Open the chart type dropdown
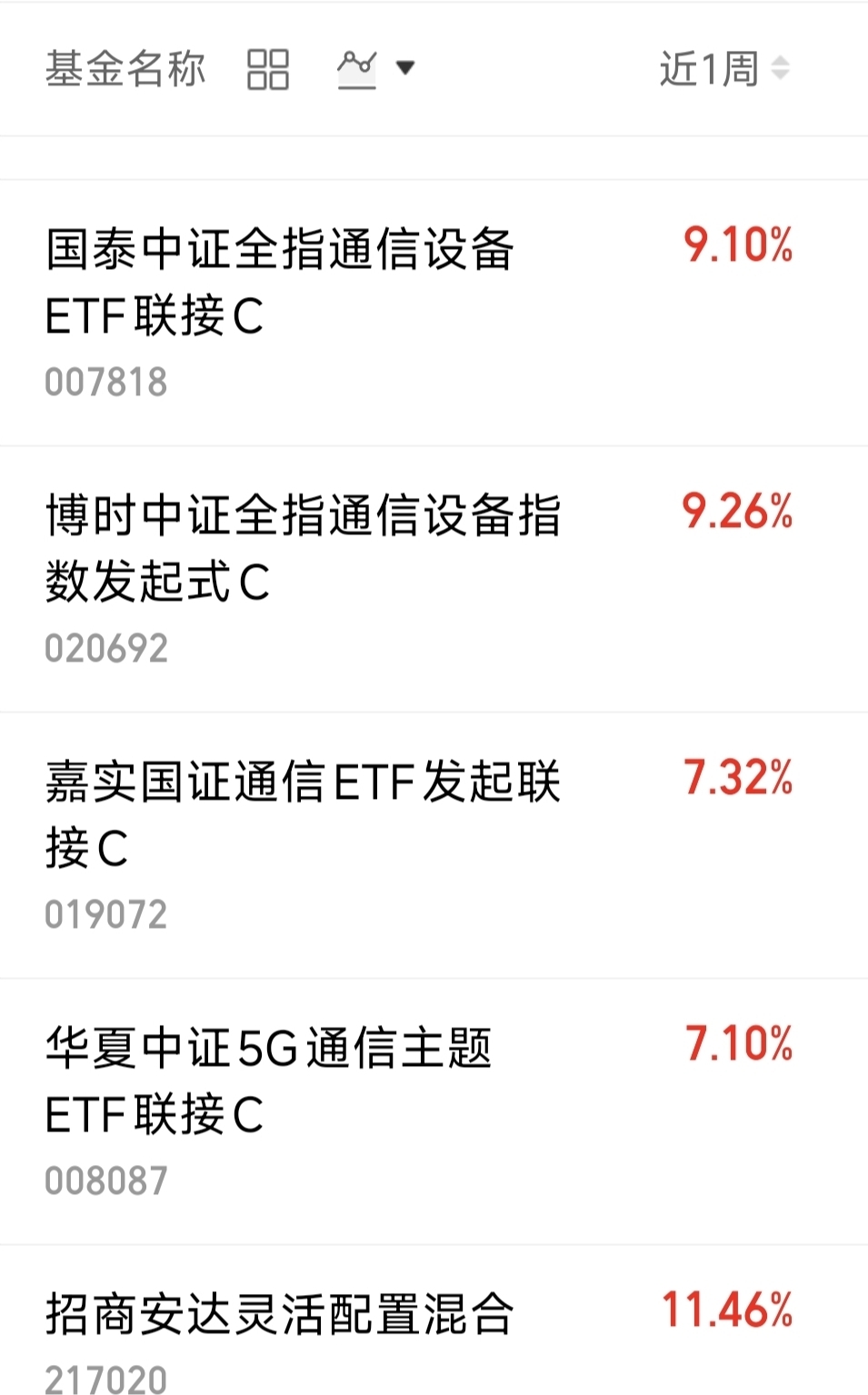The height and width of the screenshot is (1395, 868). coord(375,68)
